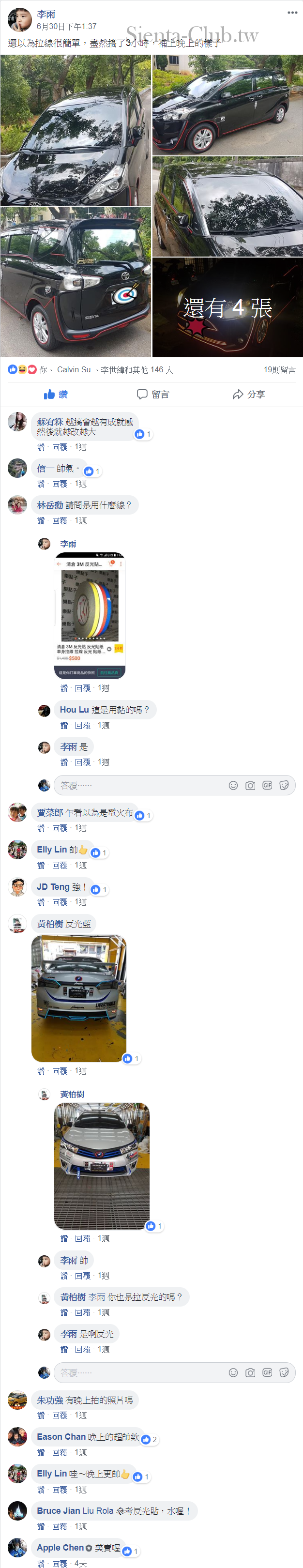Open the 19則留言 comment count

(x=279, y=370)
